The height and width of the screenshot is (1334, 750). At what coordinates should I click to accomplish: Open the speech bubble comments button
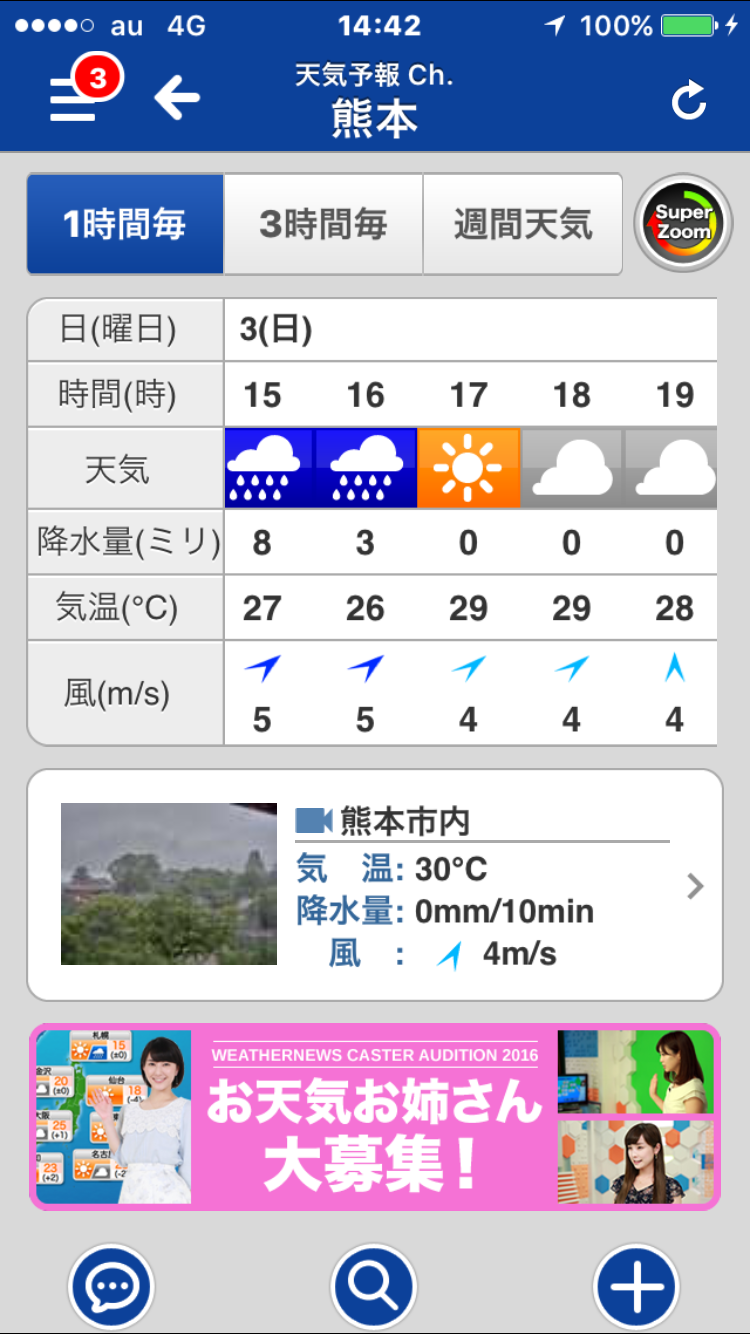(x=111, y=1287)
